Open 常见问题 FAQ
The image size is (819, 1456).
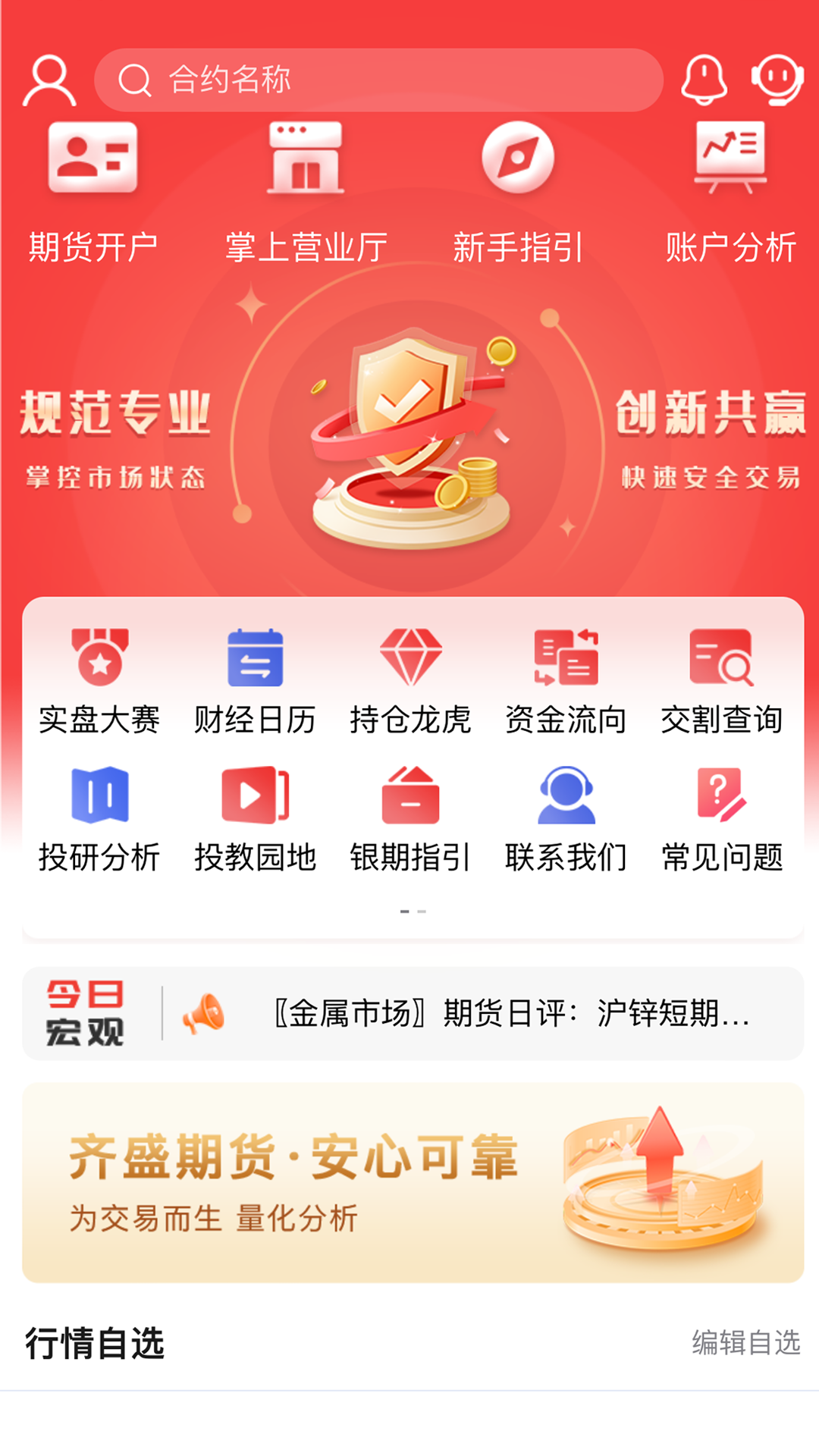tap(721, 818)
